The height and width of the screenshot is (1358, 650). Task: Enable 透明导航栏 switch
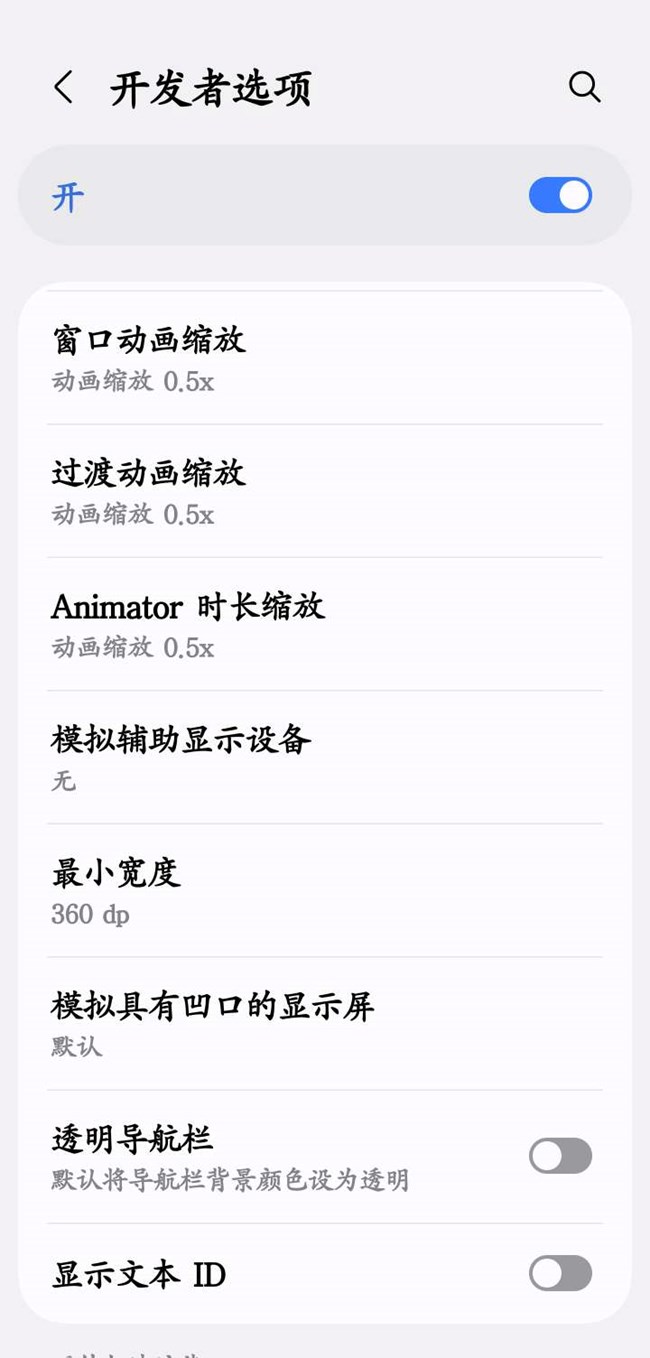560,1156
